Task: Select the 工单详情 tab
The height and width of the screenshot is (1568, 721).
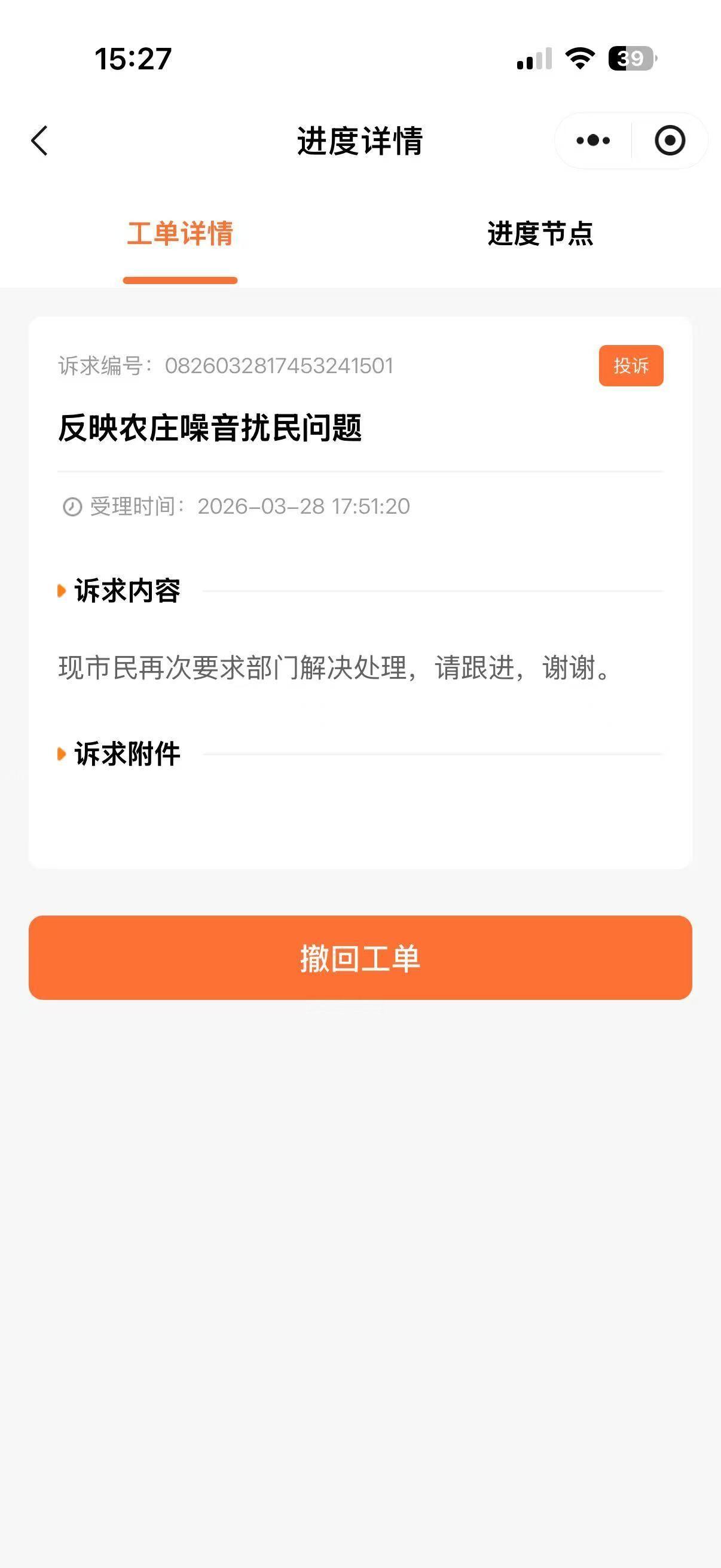Action: click(180, 234)
